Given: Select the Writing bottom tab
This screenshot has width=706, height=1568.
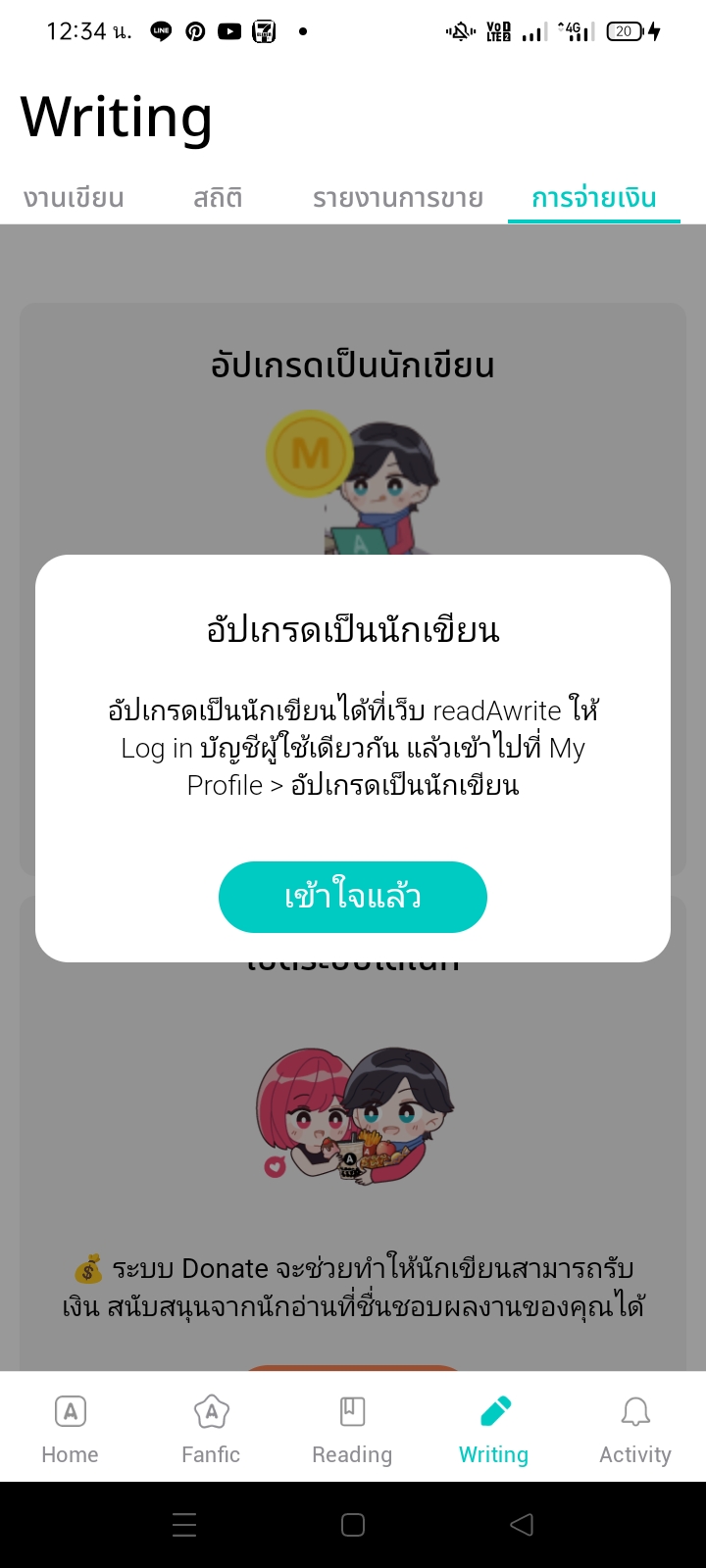Looking at the screenshot, I should pyautogui.click(x=493, y=1429).
